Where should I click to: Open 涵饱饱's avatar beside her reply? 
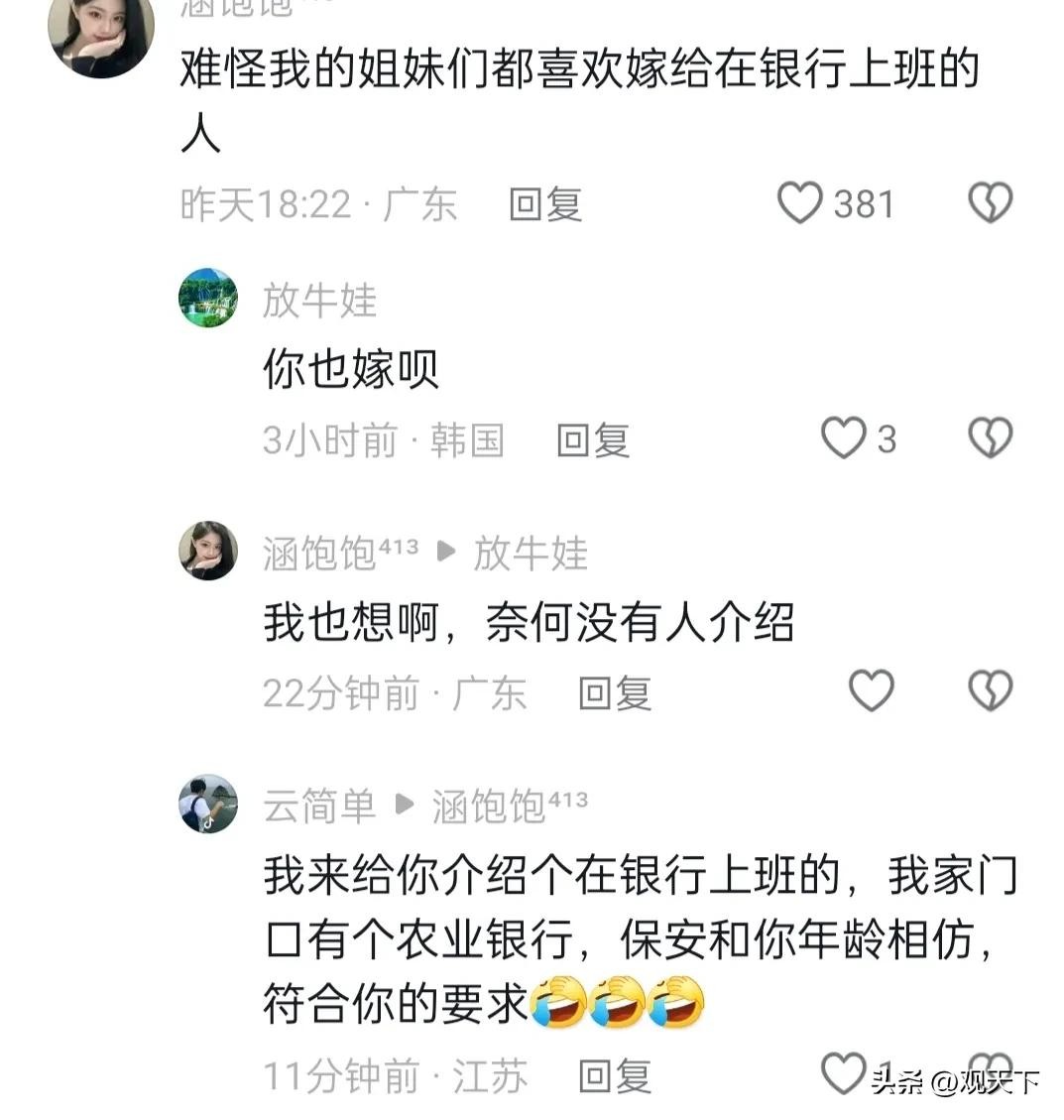tap(208, 551)
